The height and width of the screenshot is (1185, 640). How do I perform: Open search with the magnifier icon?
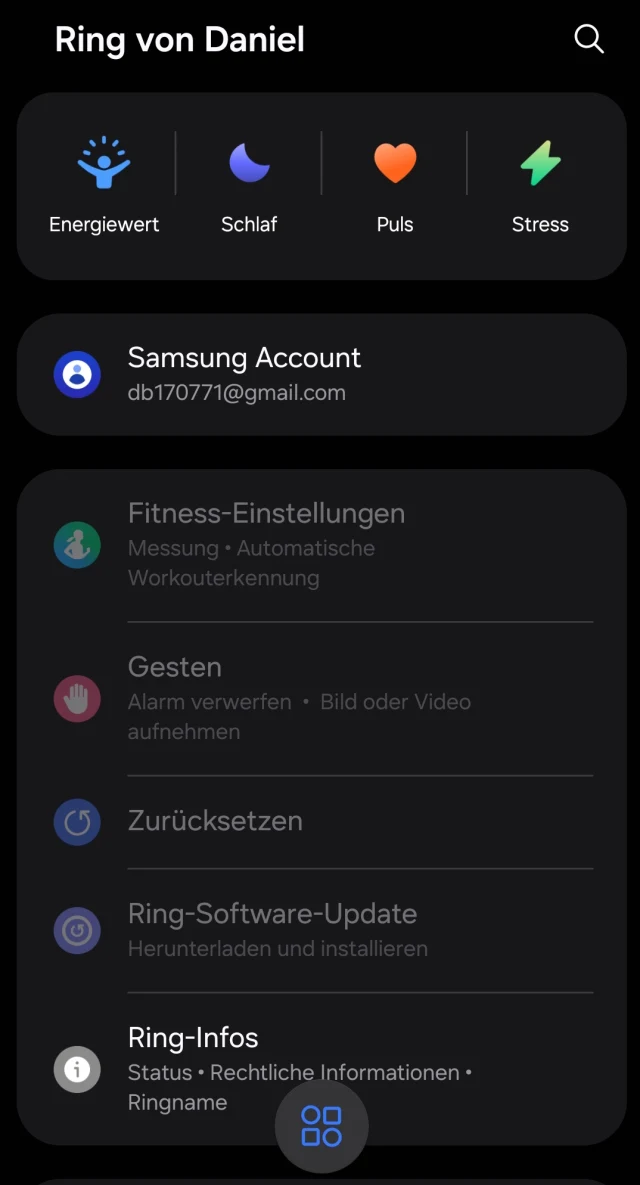pos(589,39)
